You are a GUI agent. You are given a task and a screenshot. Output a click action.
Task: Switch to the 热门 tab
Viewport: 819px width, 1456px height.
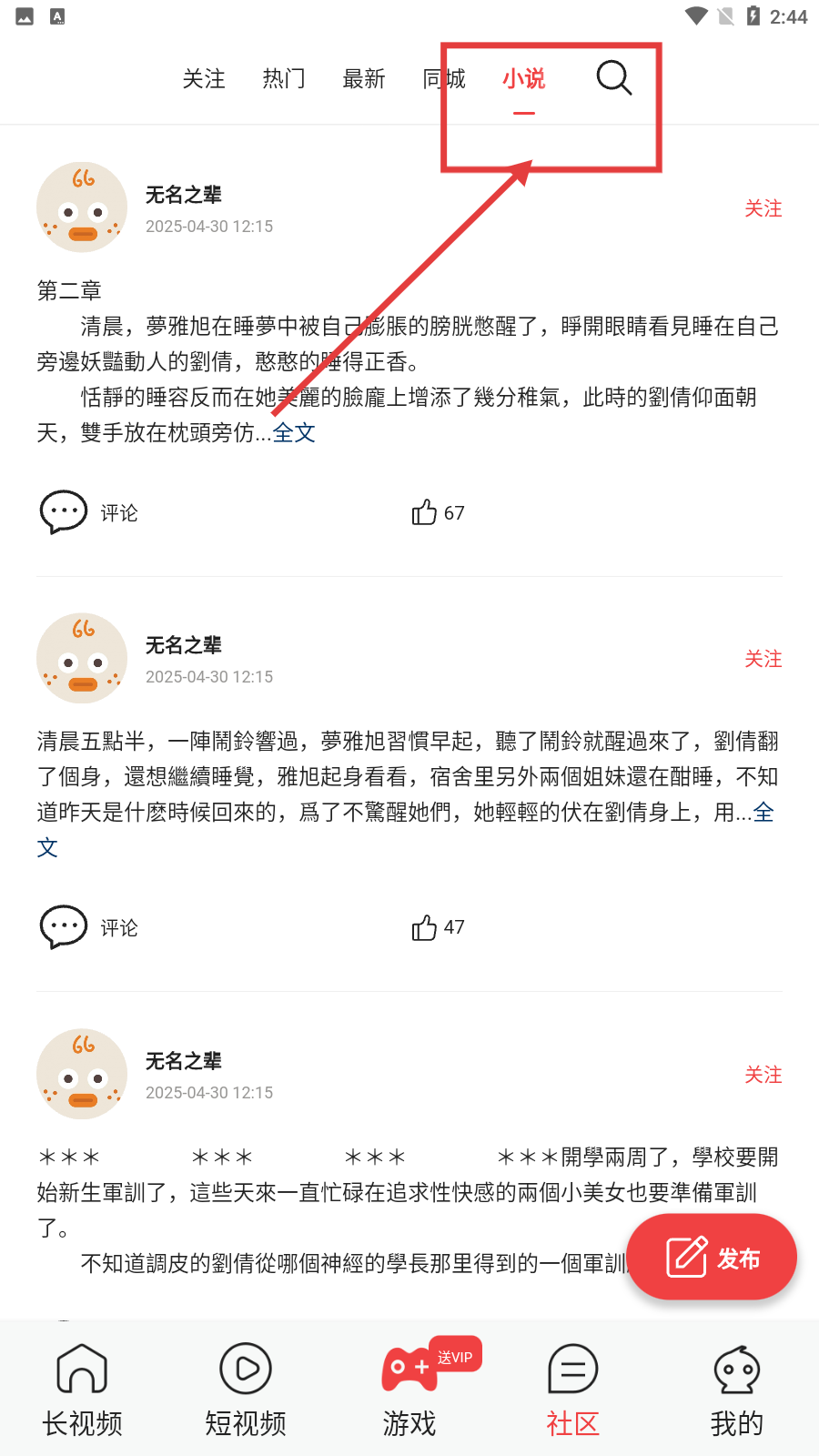coord(283,79)
